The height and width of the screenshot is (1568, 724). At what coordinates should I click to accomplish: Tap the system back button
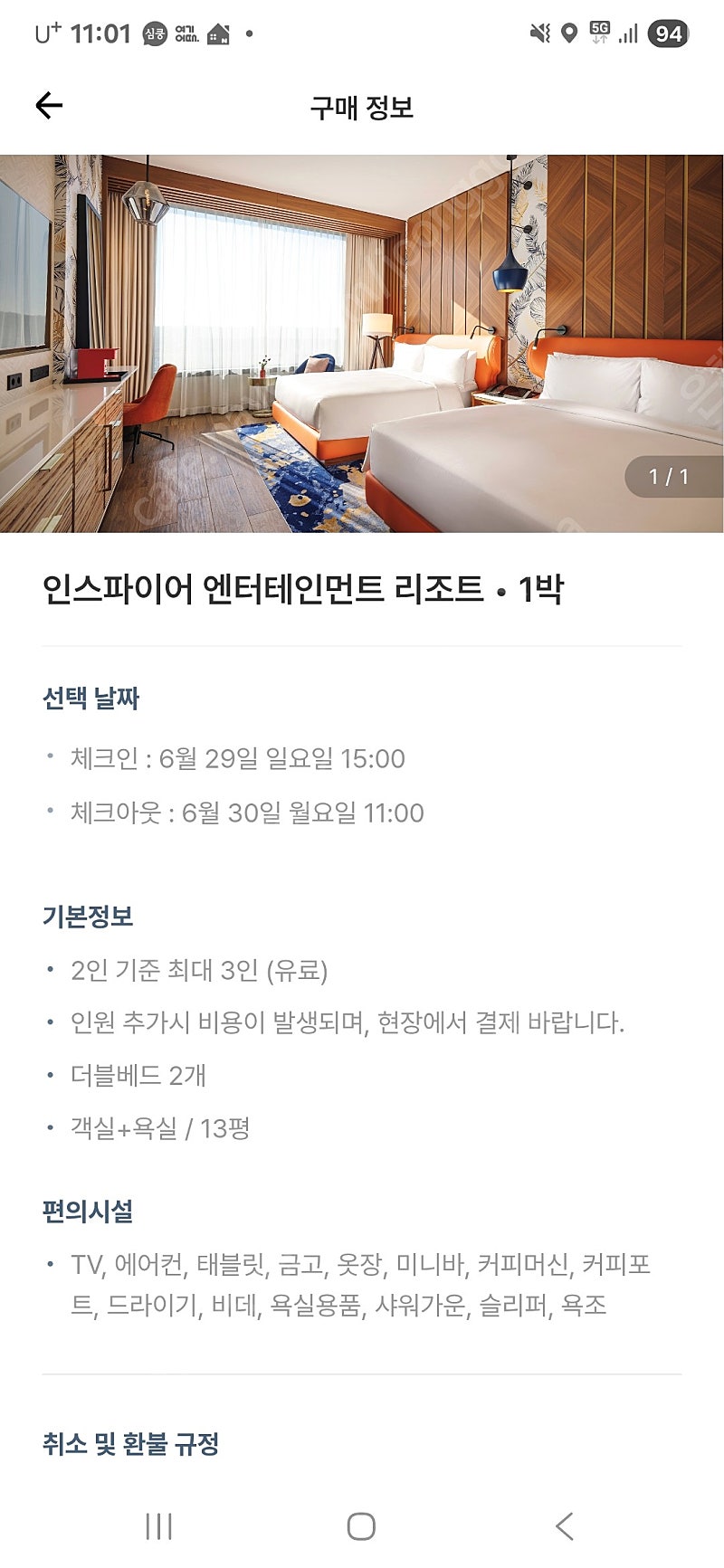[x=564, y=1526]
